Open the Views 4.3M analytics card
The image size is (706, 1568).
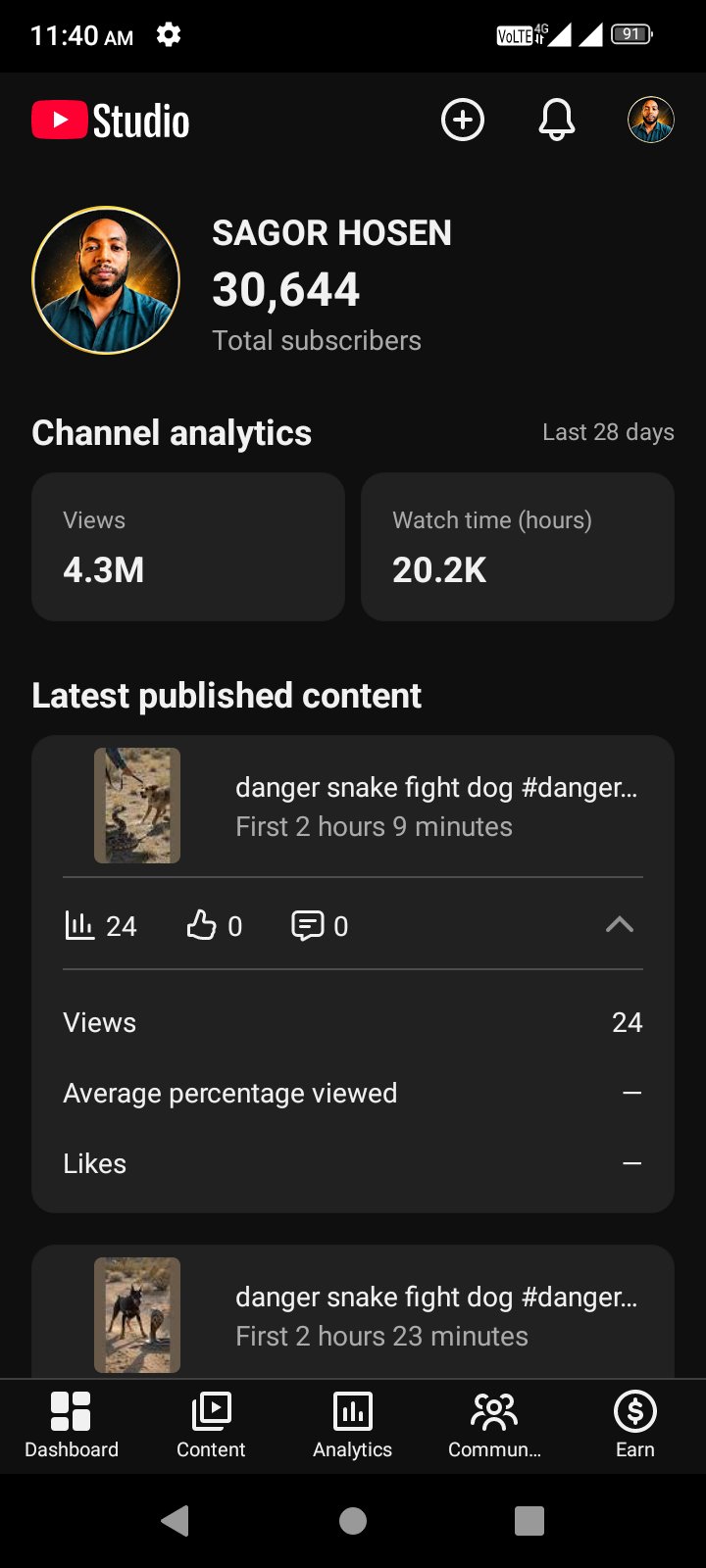[188, 547]
